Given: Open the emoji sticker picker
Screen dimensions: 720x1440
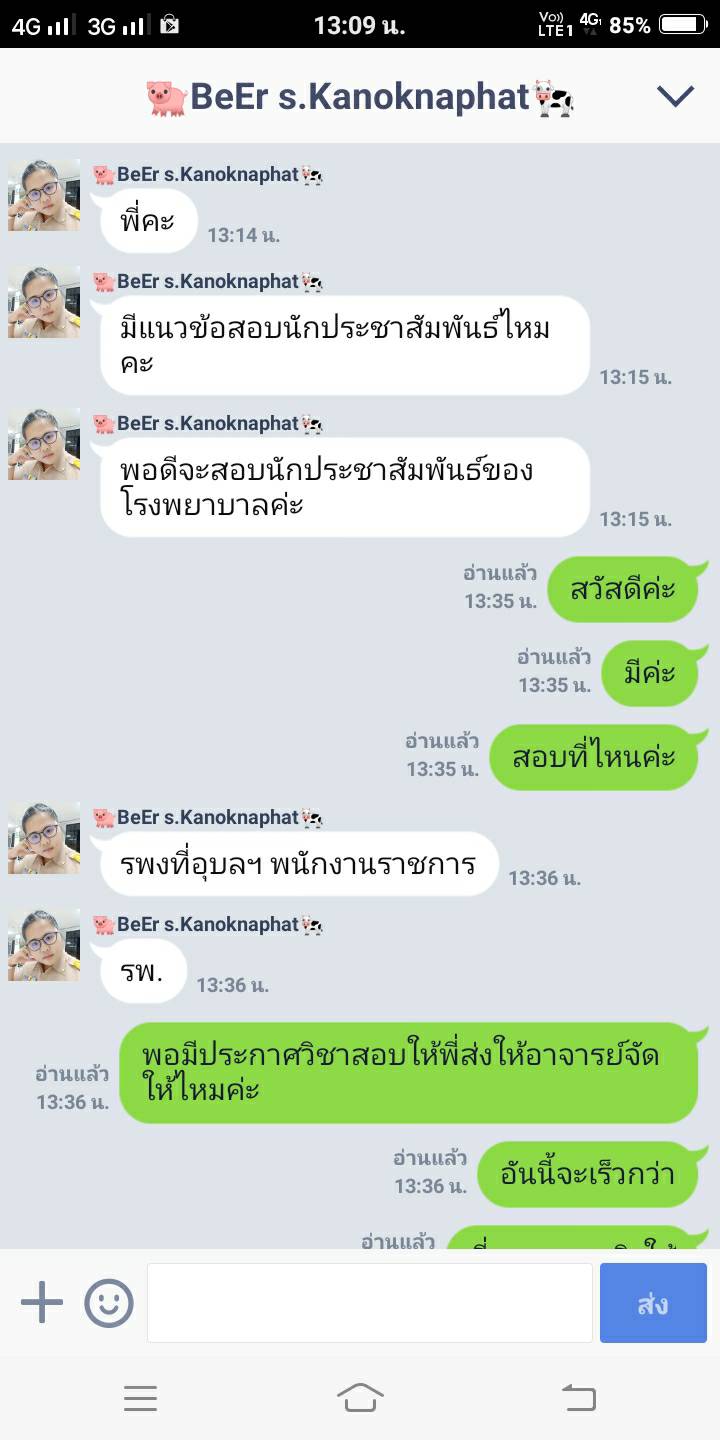Looking at the screenshot, I should (109, 1303).
